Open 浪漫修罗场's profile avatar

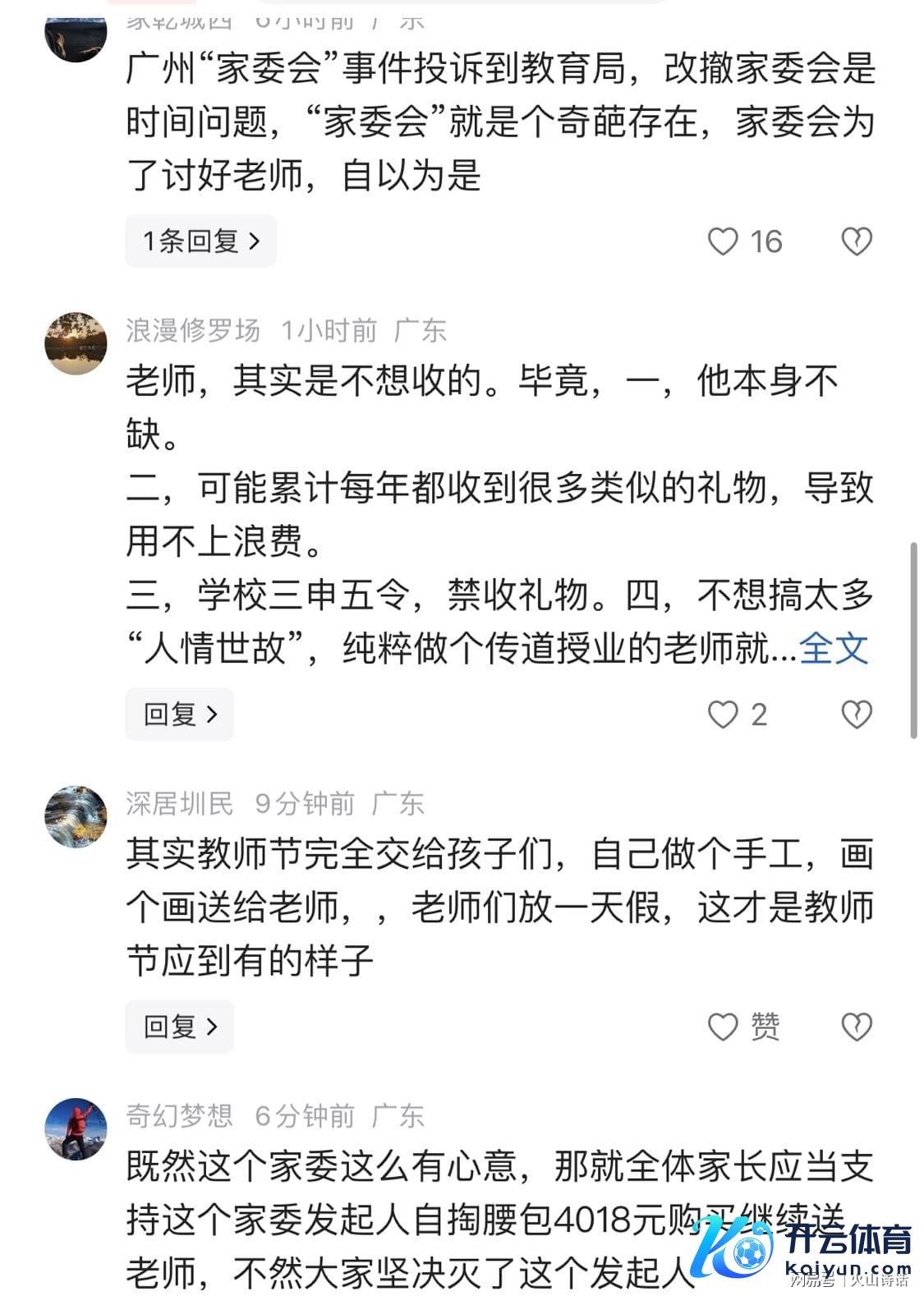click(76, 343)
